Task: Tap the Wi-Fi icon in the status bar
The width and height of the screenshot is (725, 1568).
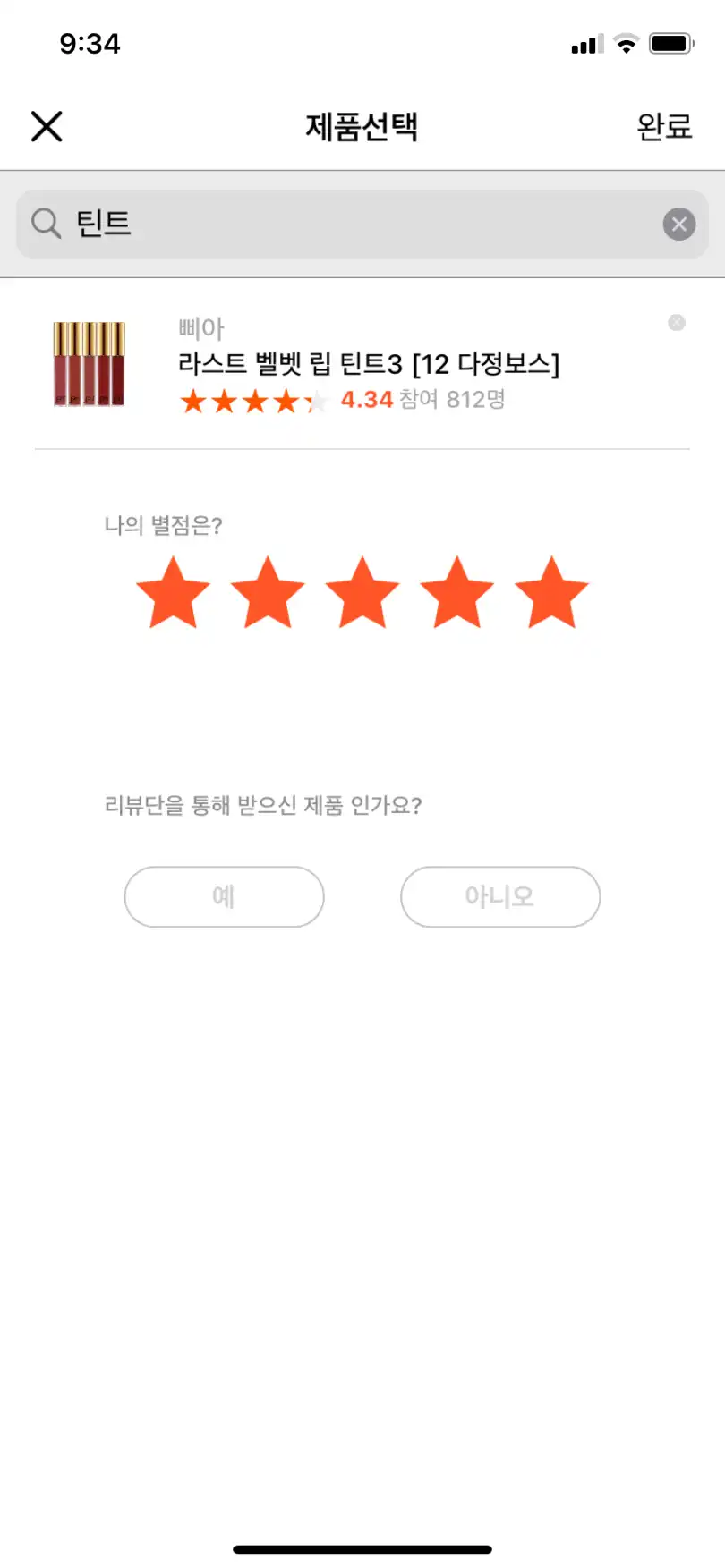Action: 625,41
